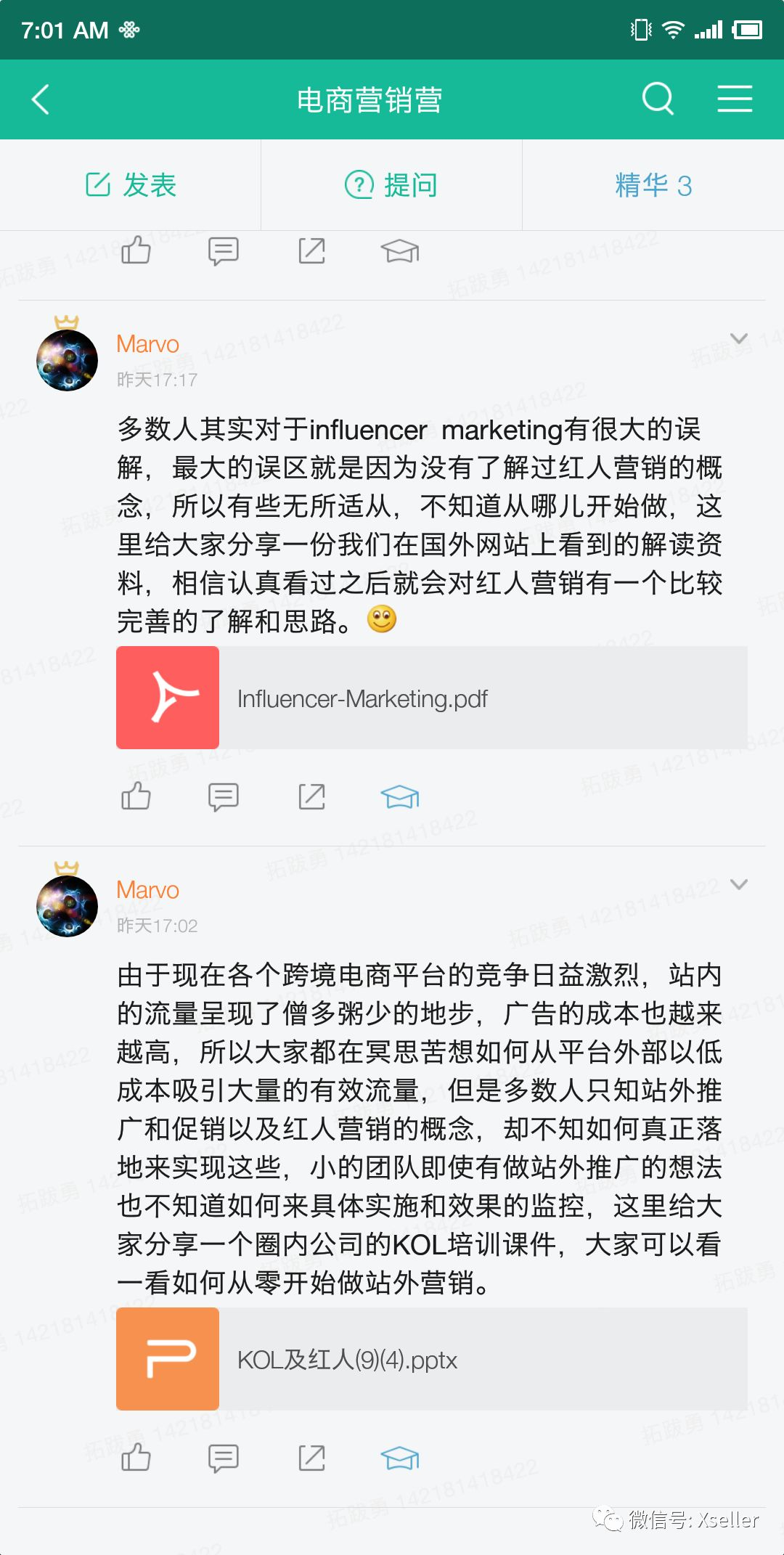
Task: Tap graduation cap icon on 17:02 post
Action: (x=400, y=1457)
